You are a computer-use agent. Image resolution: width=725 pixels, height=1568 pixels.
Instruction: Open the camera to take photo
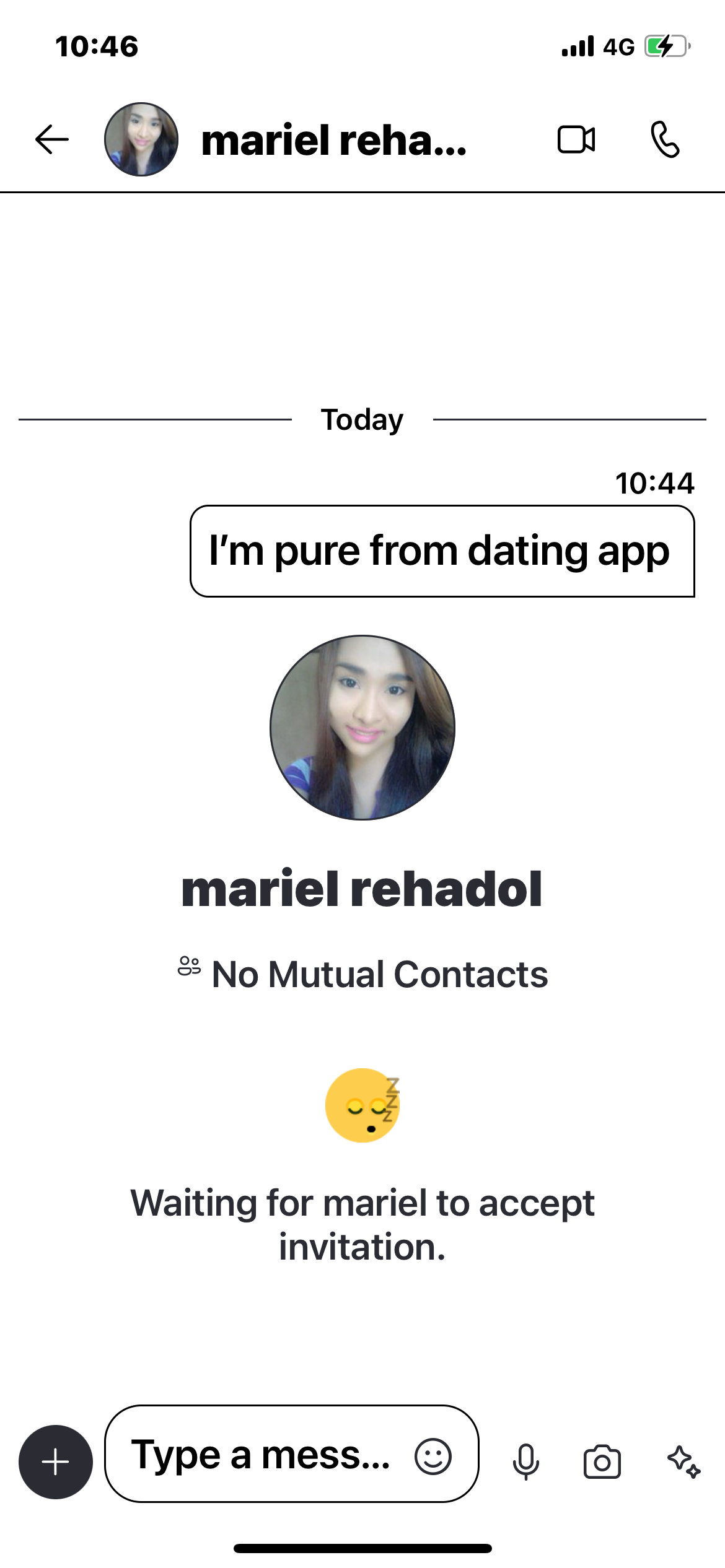(x=602, y=1461)
